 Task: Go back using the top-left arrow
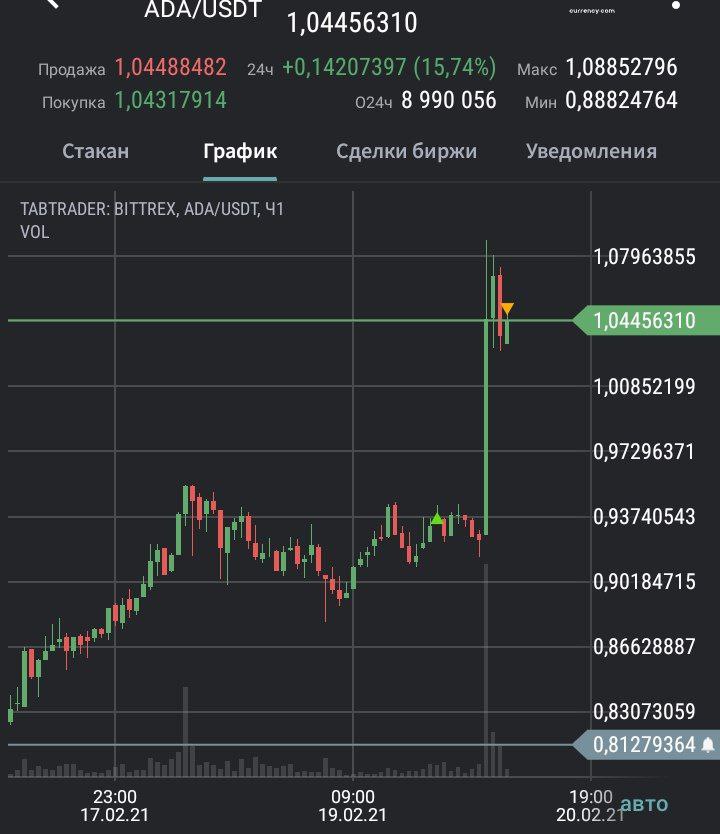coord(52,3)
